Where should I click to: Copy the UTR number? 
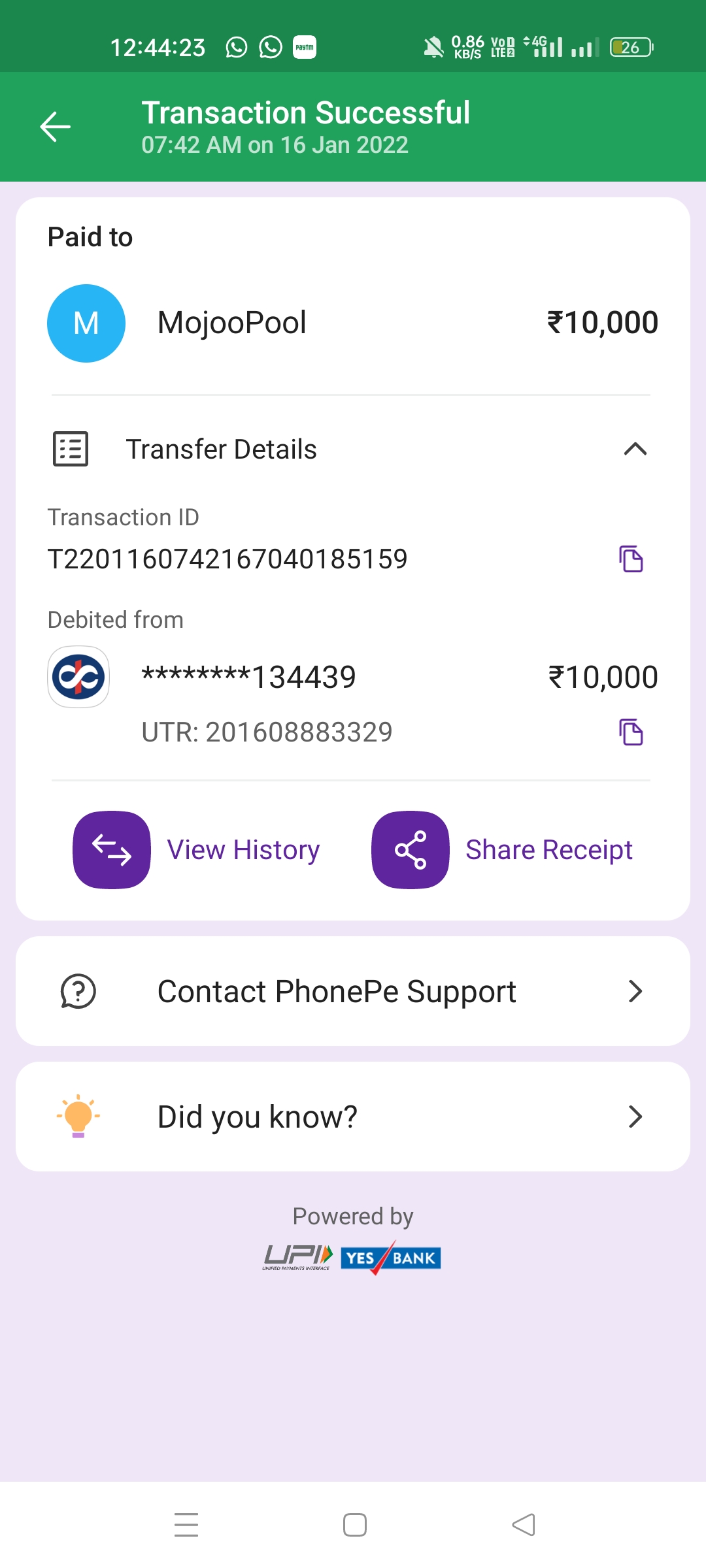click(x=631, y=732)
